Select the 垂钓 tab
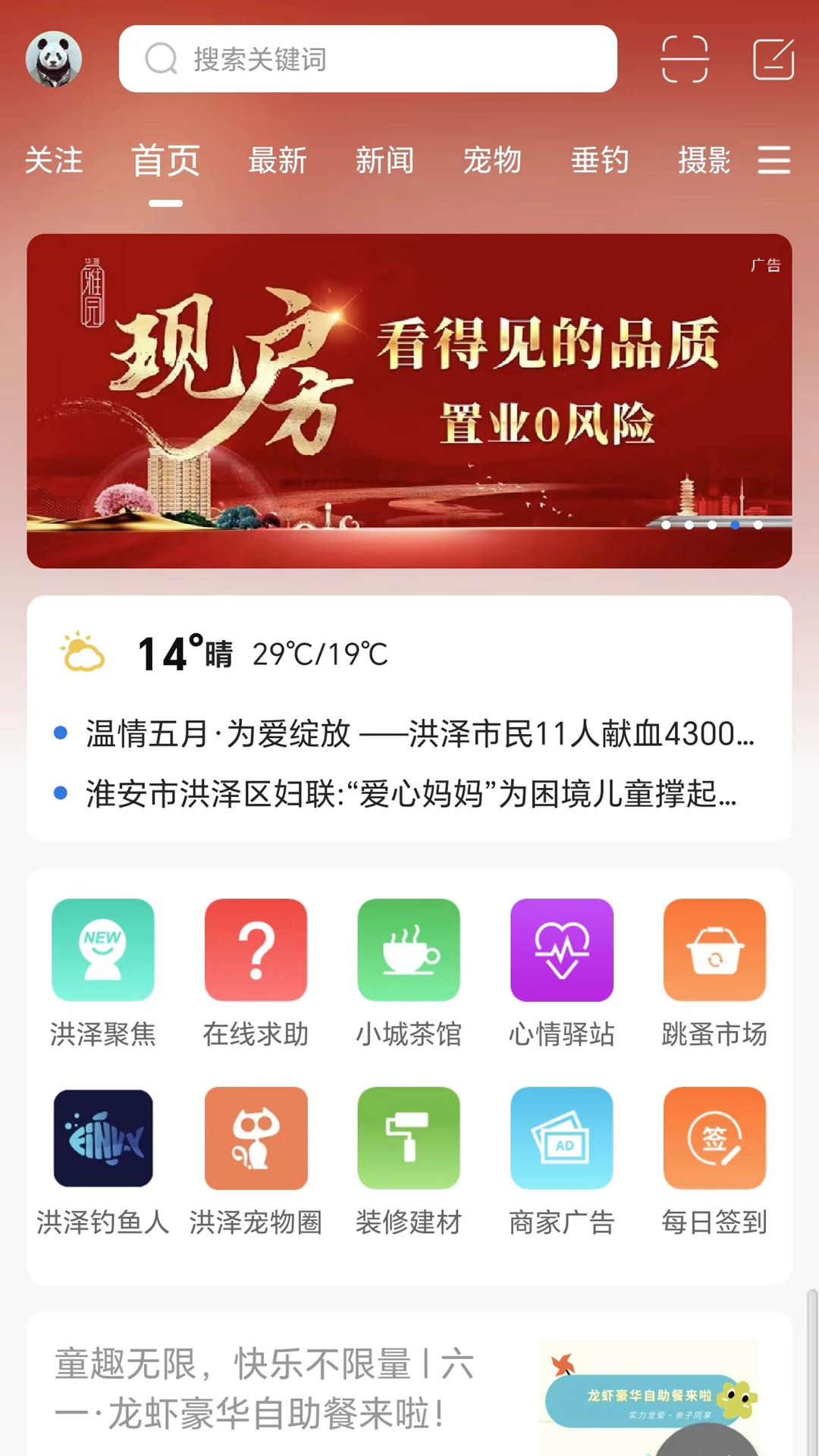 [600, 161]
